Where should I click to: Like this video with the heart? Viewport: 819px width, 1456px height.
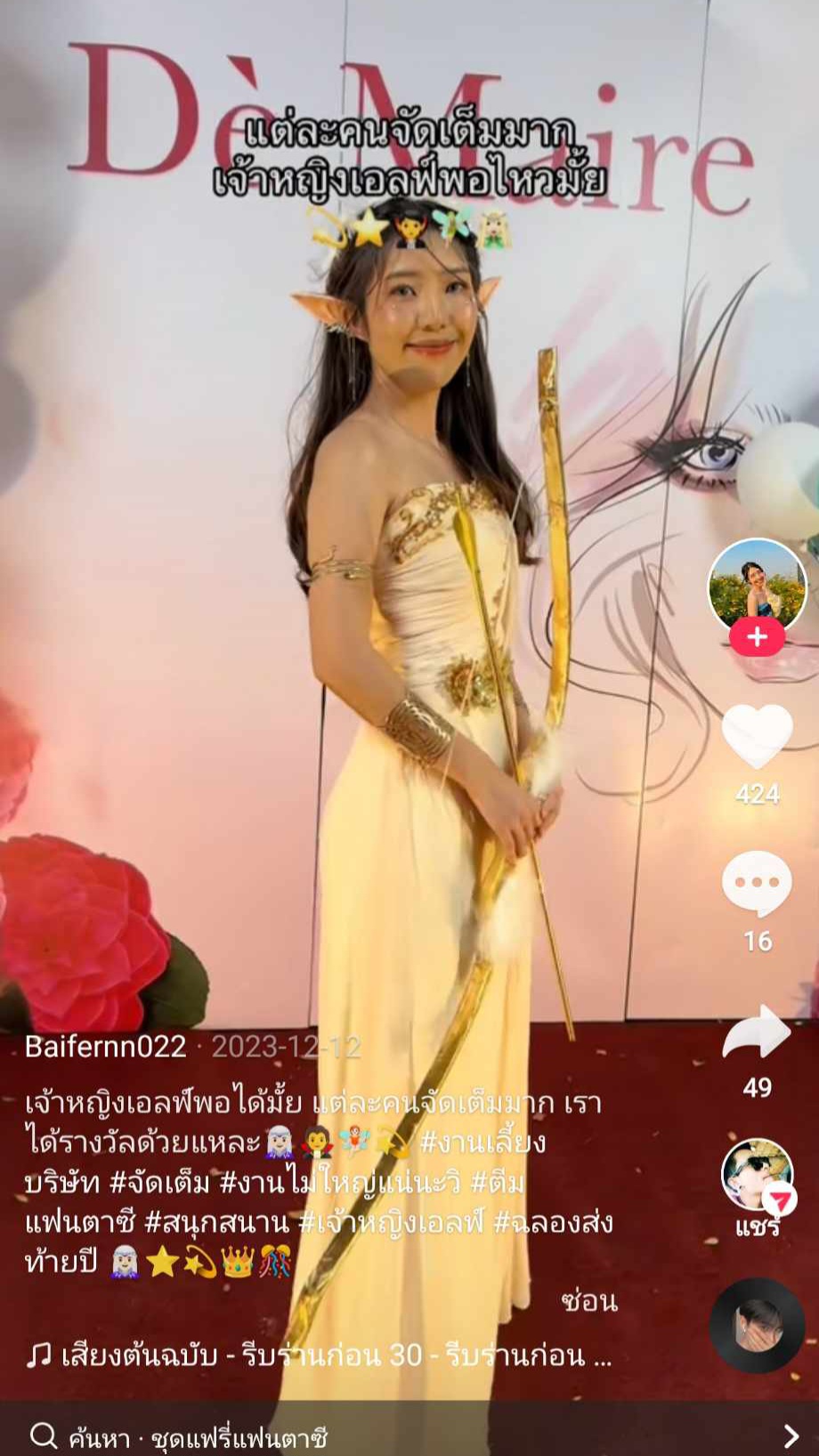pyautogui.click(x=757, y=736)
